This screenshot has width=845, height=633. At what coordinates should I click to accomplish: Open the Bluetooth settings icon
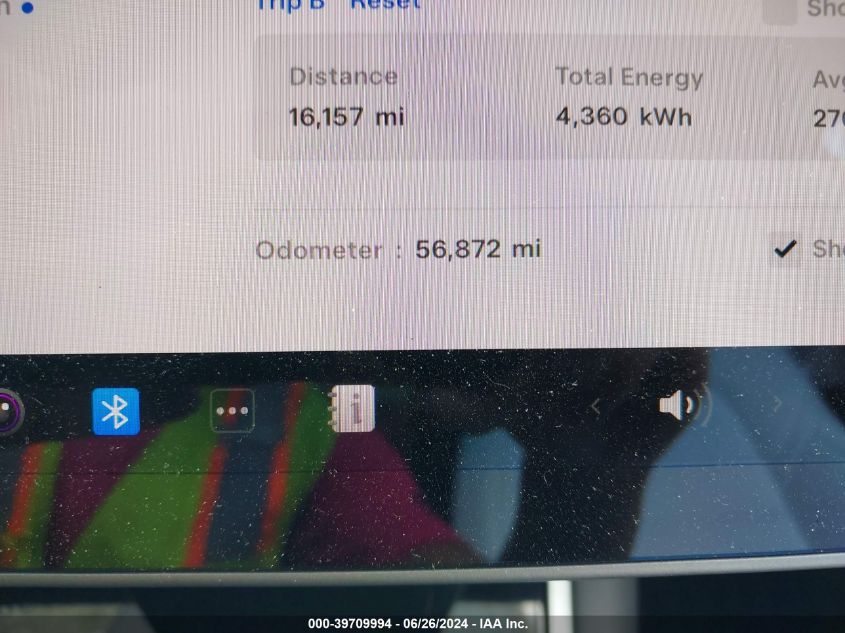[x=116, y=411]
